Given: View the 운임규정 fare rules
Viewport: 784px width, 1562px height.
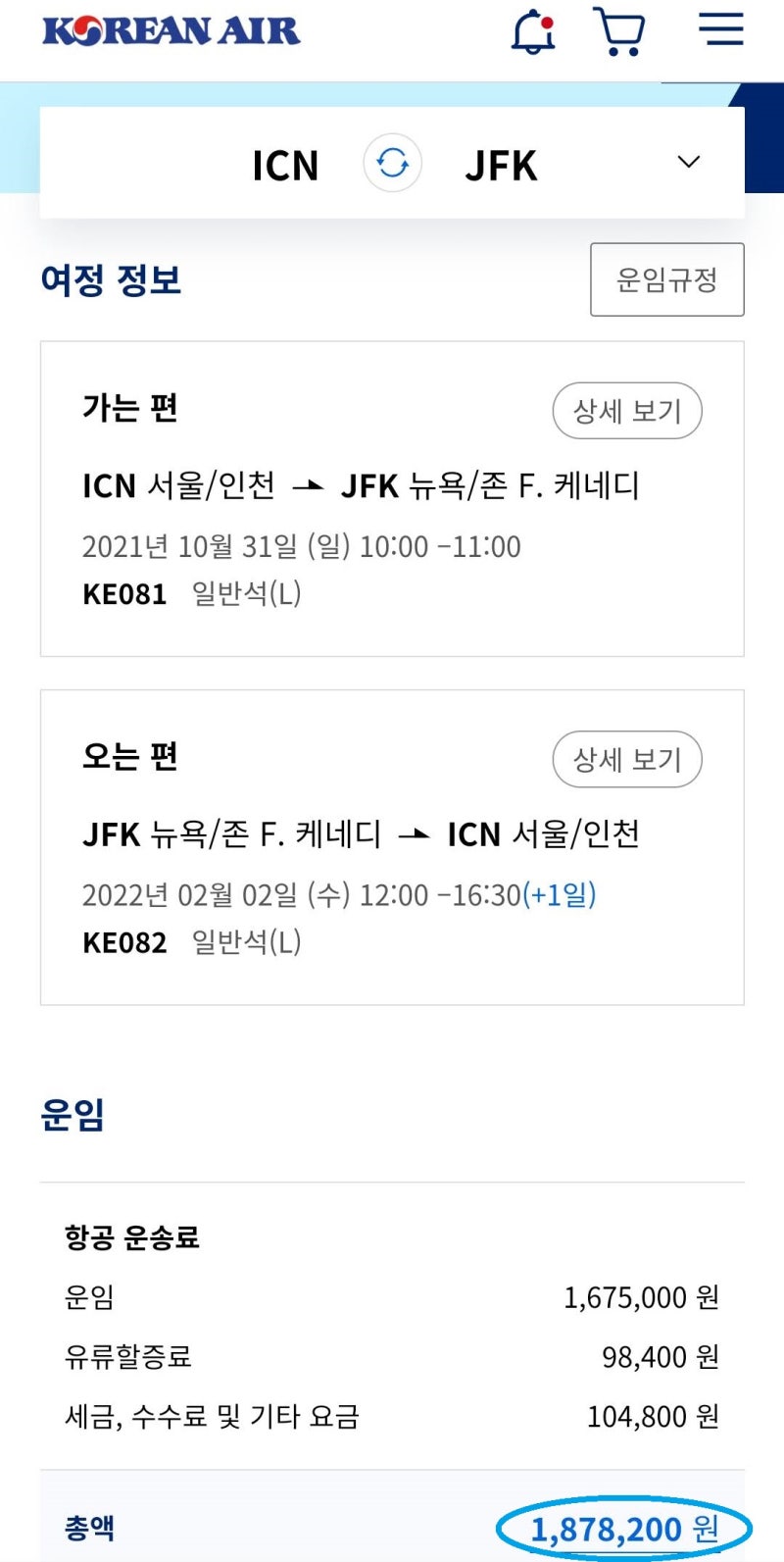Looking at the screenshot, I should click(666, 279).
